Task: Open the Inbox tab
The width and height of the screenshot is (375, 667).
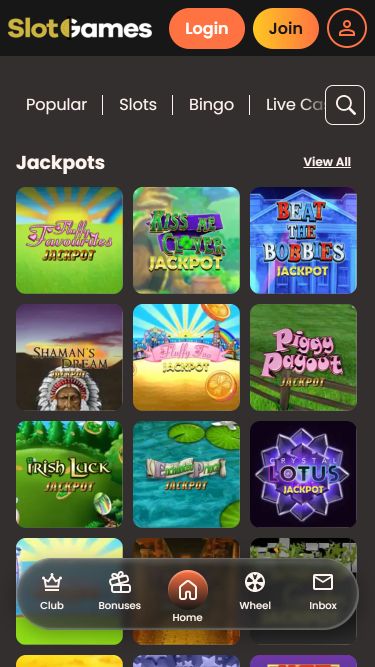Action: click(x=323, y=592)
